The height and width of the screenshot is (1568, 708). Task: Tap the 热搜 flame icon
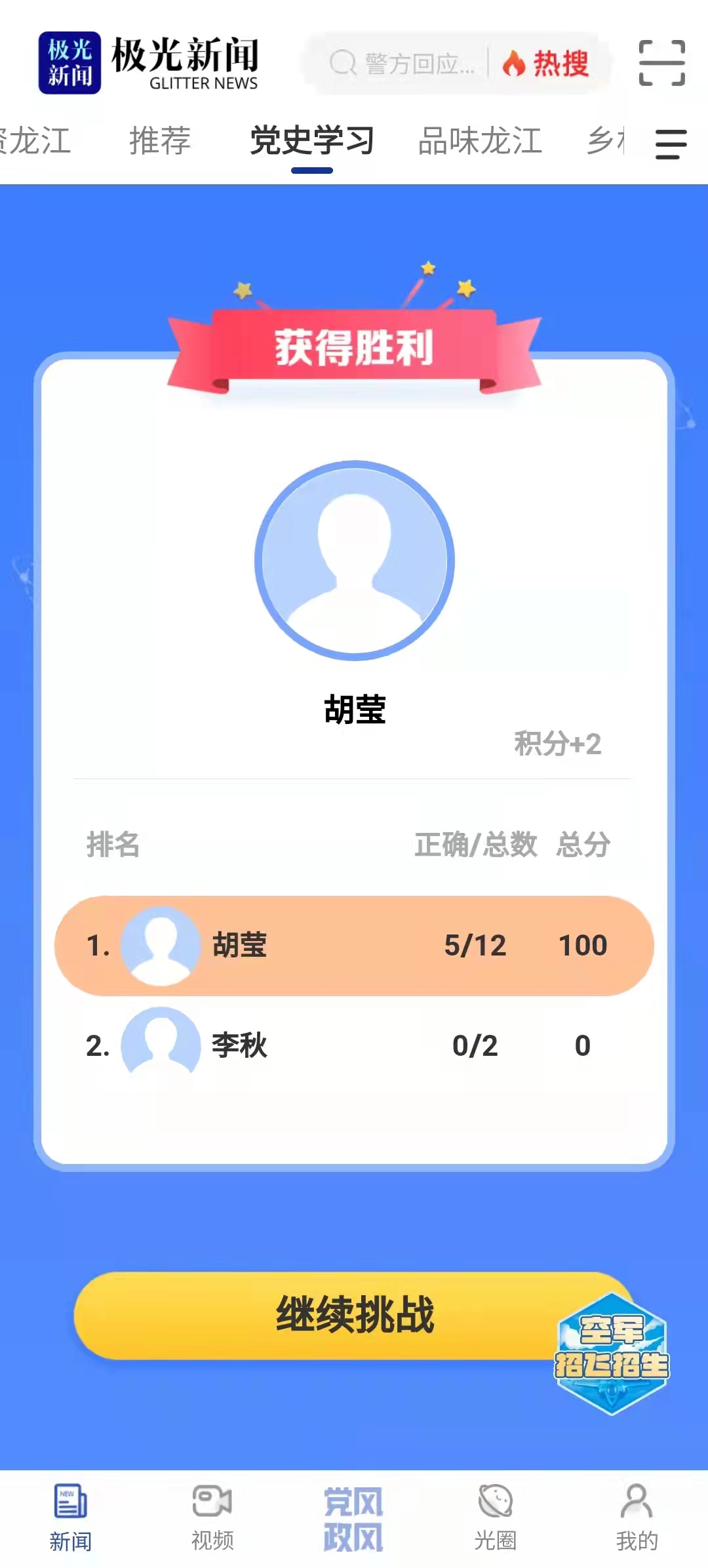coord(548,63)
